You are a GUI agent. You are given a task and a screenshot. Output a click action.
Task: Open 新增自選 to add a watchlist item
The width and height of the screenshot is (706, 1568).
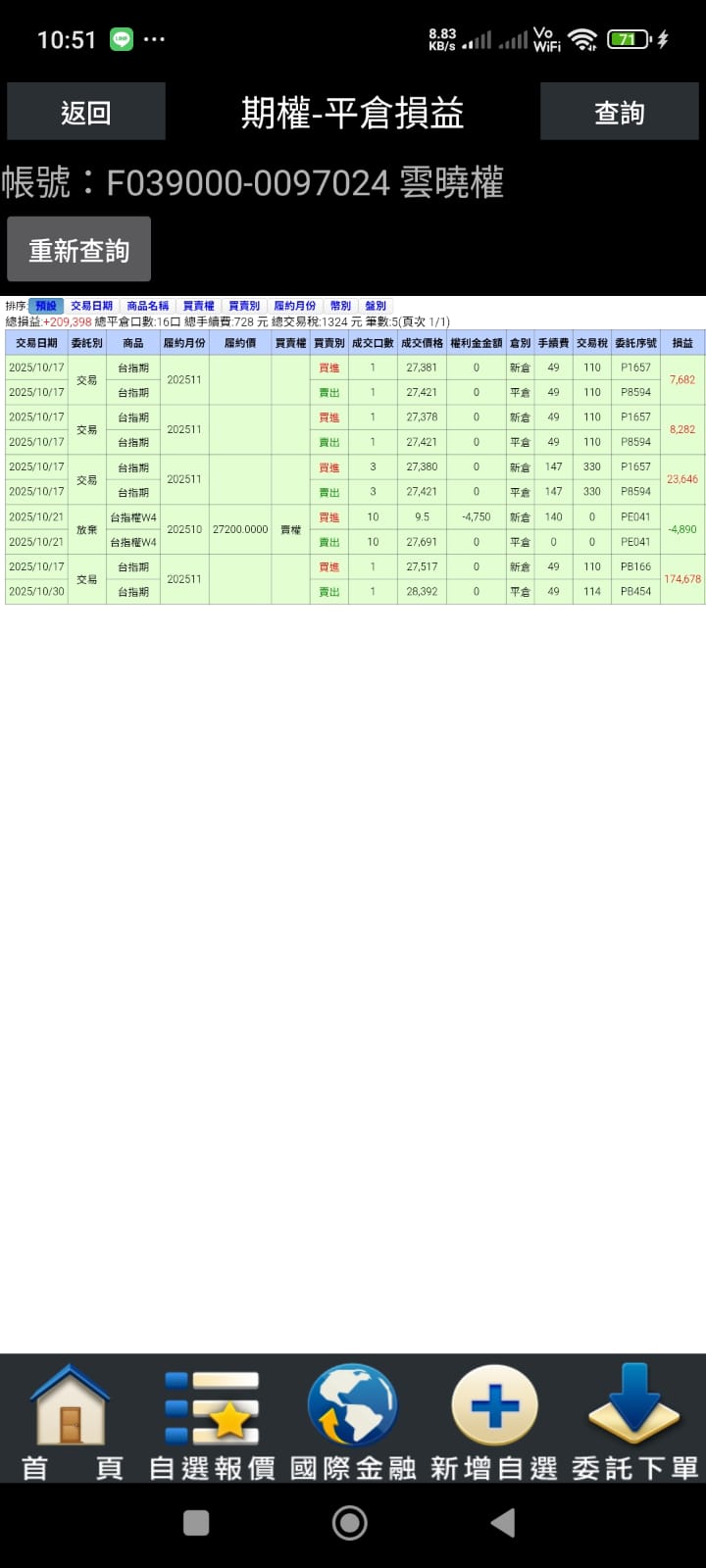tap(494, 1420)
